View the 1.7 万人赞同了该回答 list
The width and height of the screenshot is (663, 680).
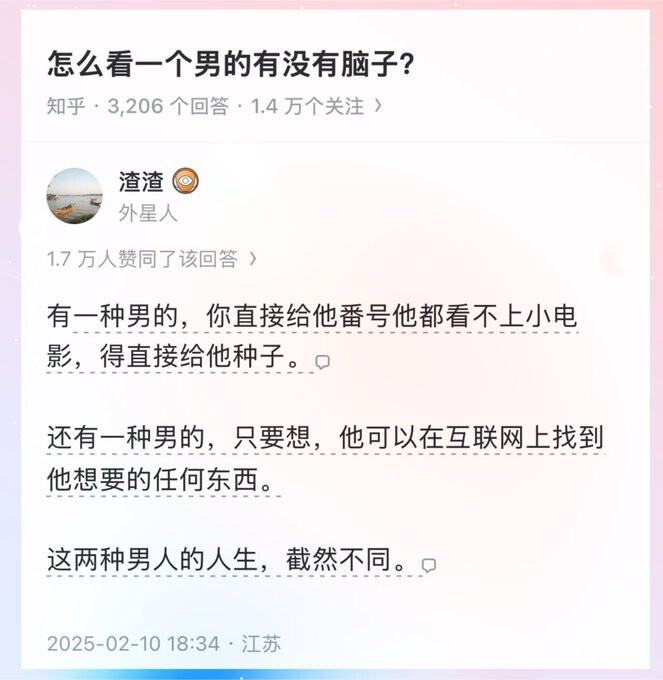coord(152,259)
